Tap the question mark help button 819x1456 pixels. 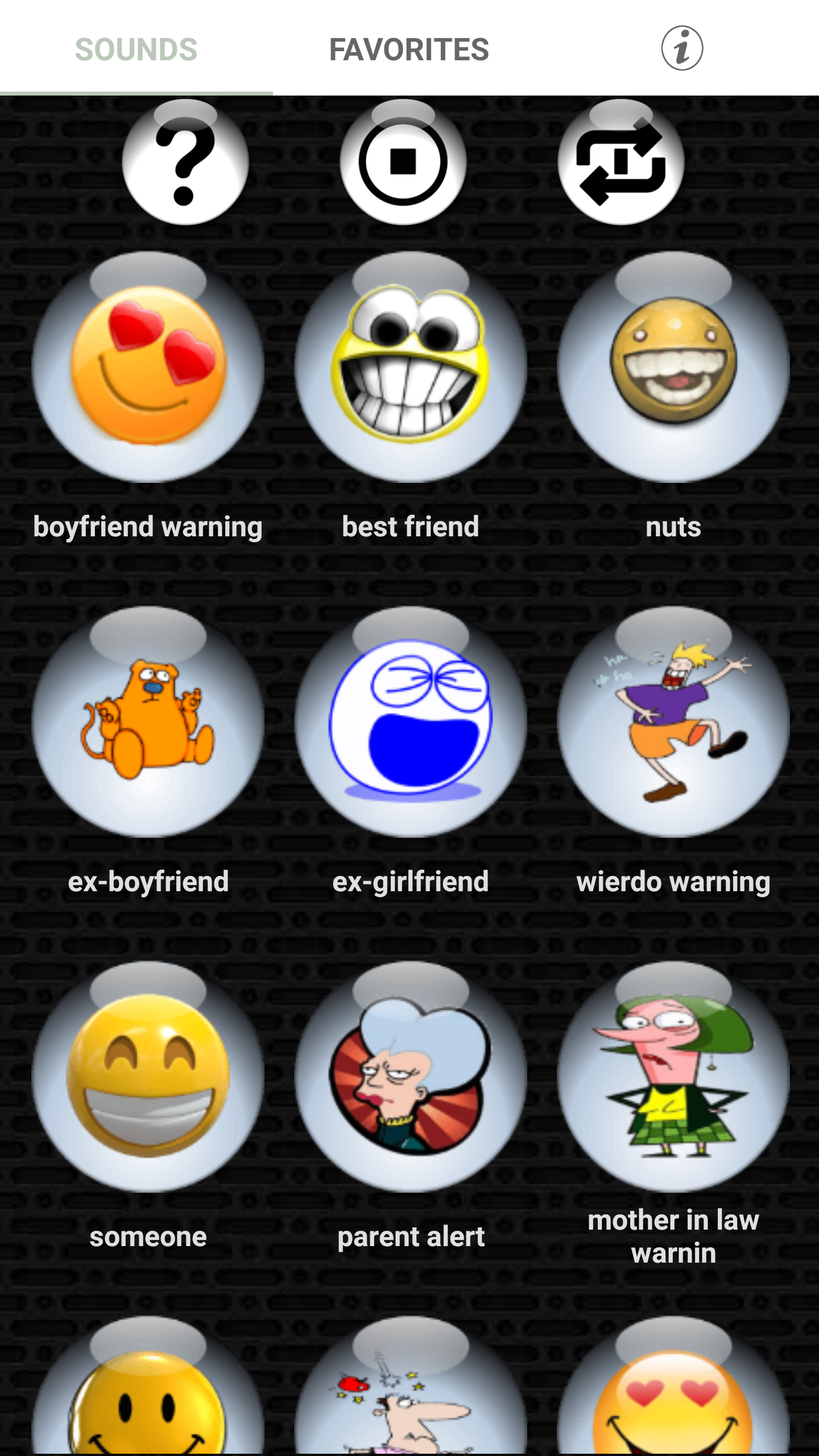tap(185, 163)
